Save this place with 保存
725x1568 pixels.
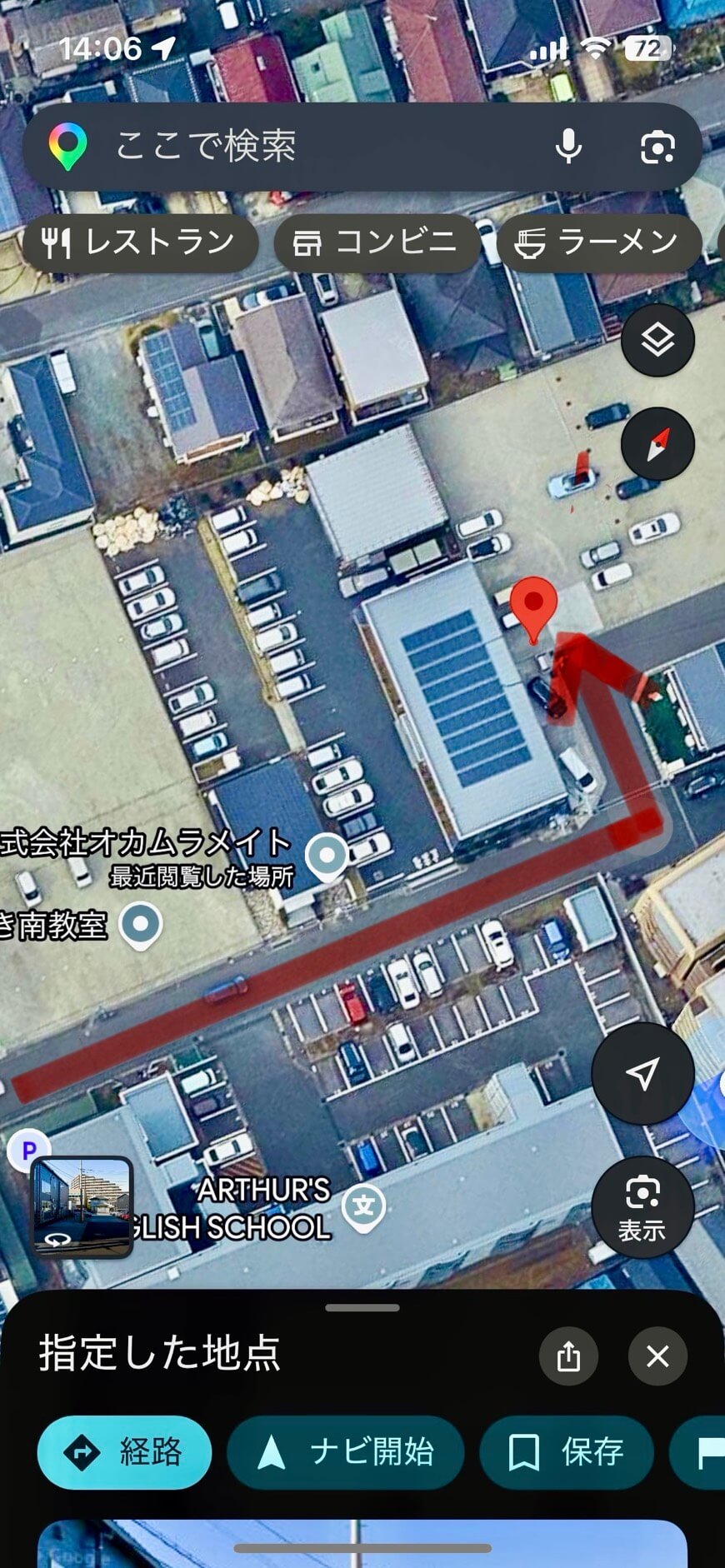click(x=566, y=1452)
